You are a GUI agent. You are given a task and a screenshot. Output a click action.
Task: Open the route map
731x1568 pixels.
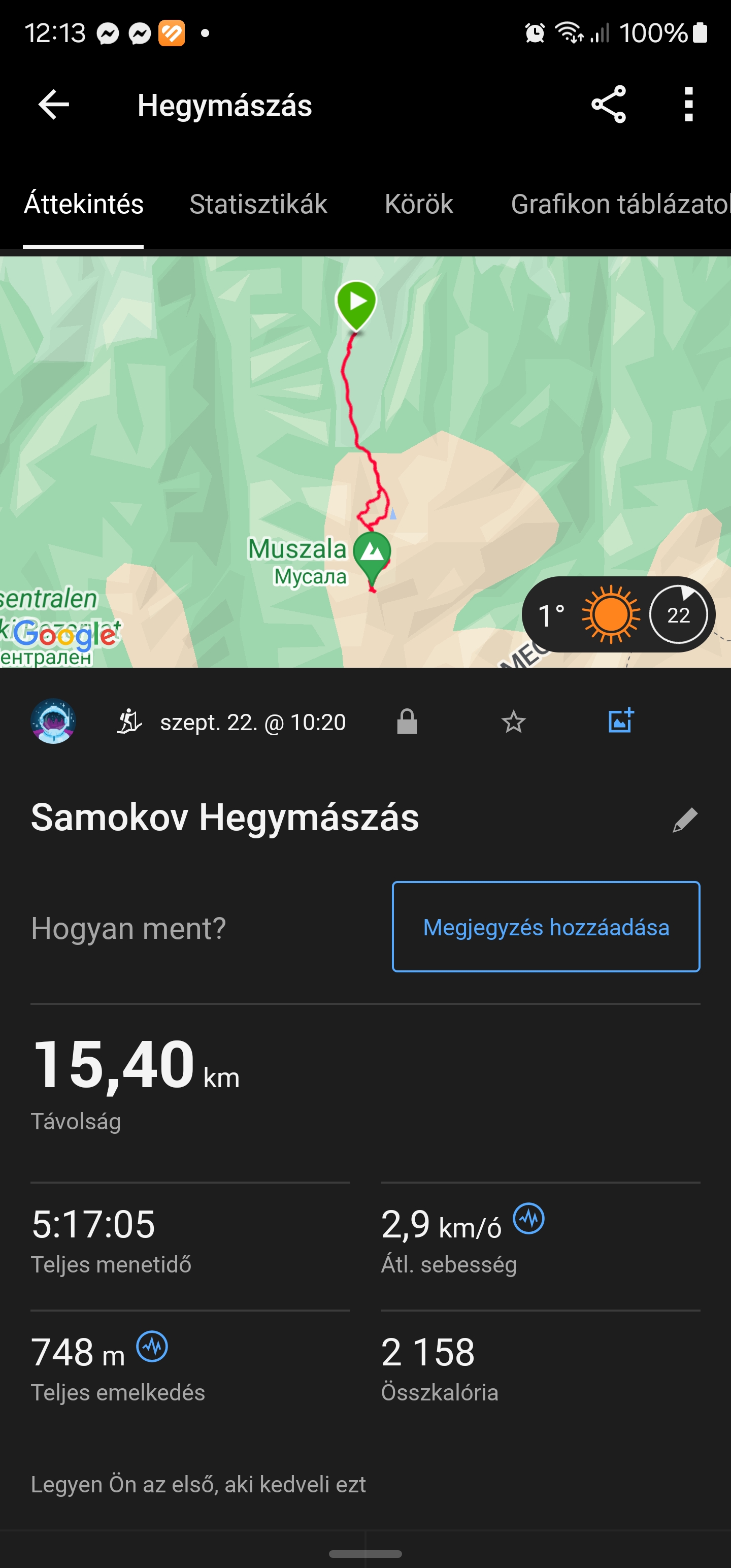click(x=365, y=462)
